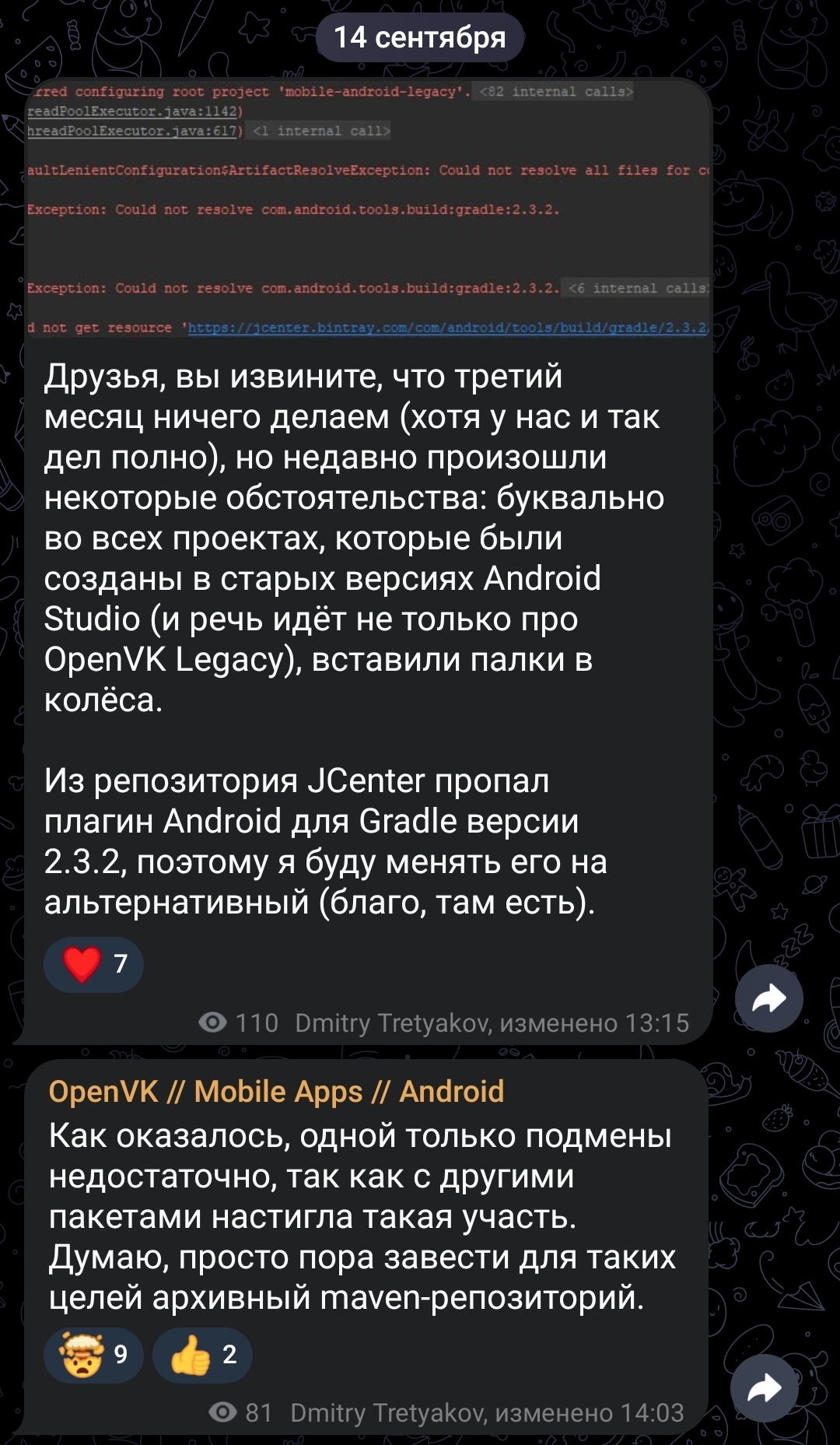
Task: Open the error log screenshot image
Action: tap(368, 210)
